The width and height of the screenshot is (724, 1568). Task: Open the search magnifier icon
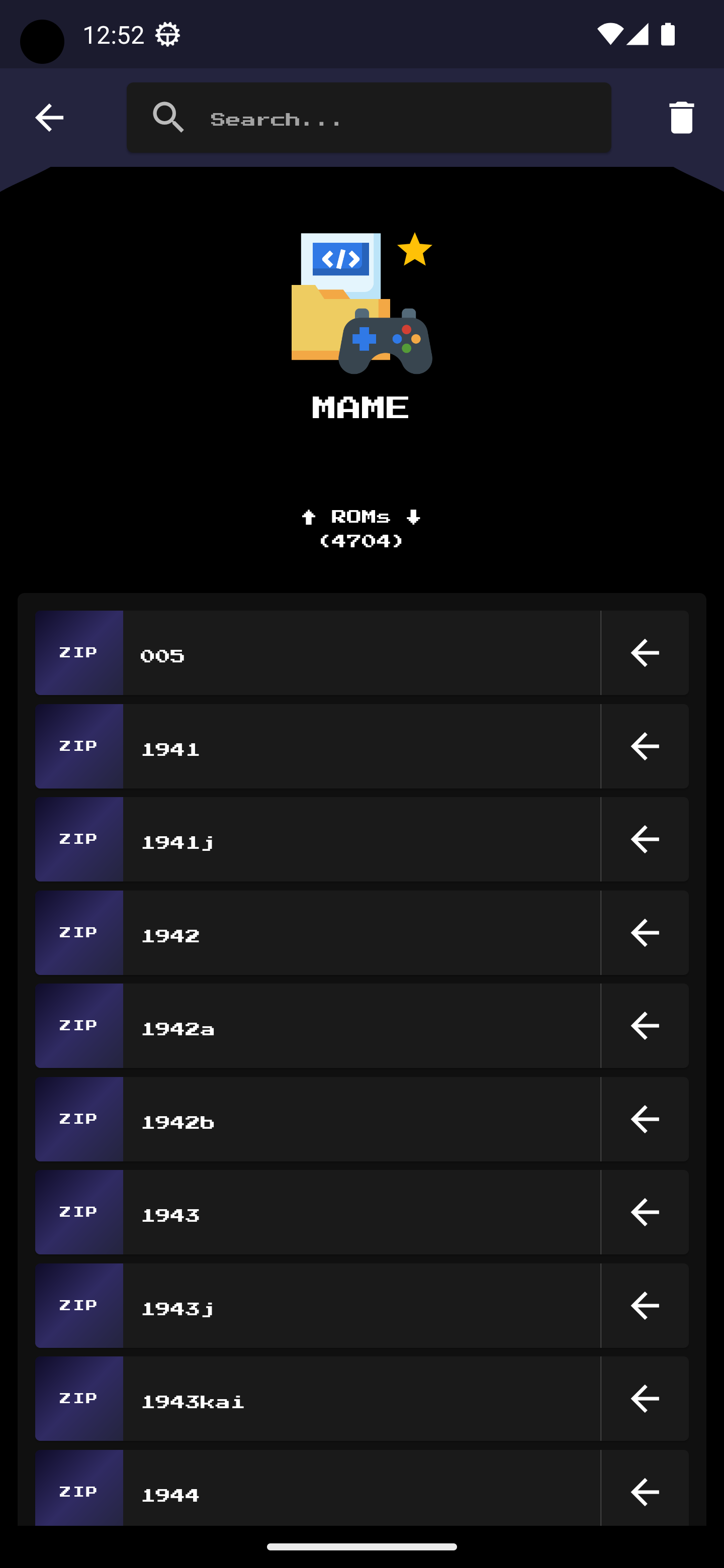coord(168,118)
